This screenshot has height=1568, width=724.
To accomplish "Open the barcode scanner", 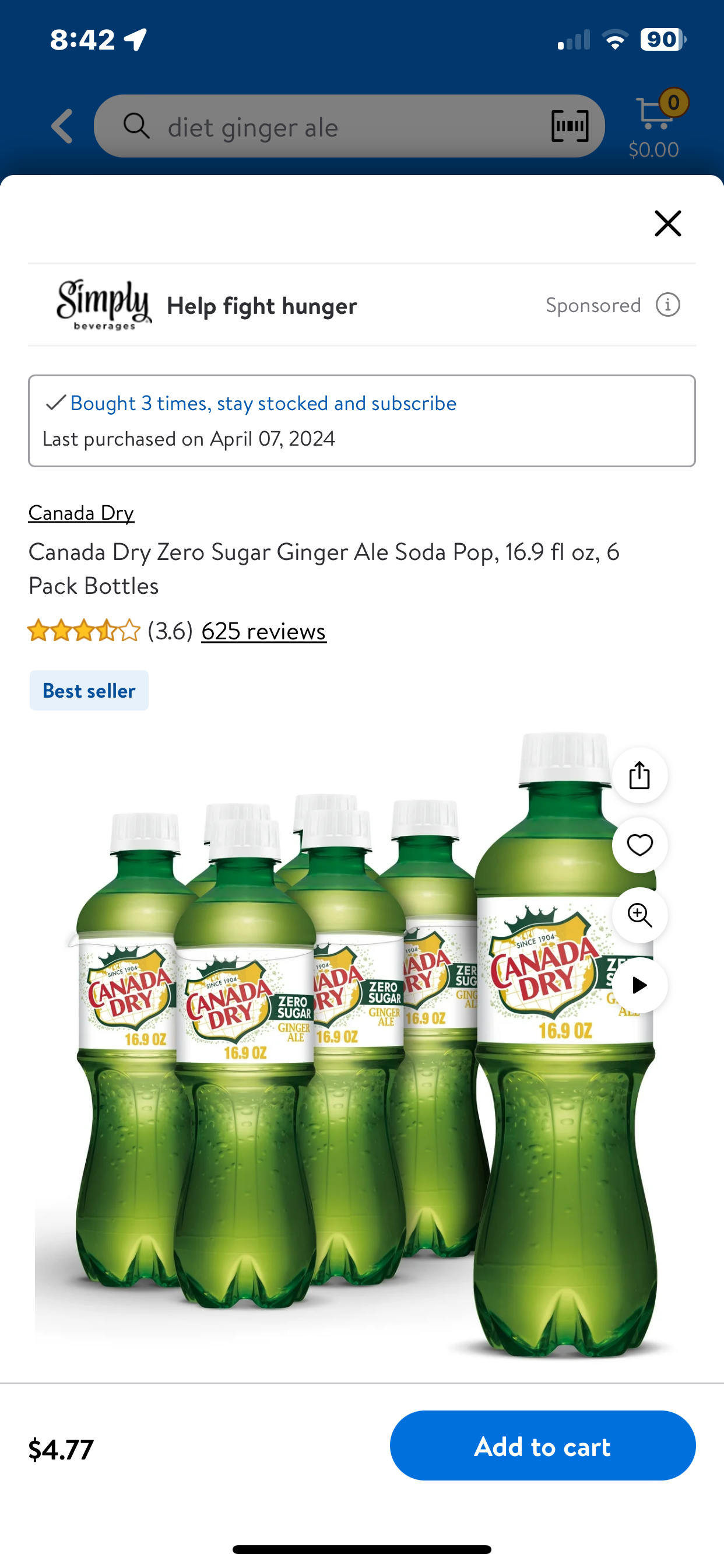I will click(570, 126).
